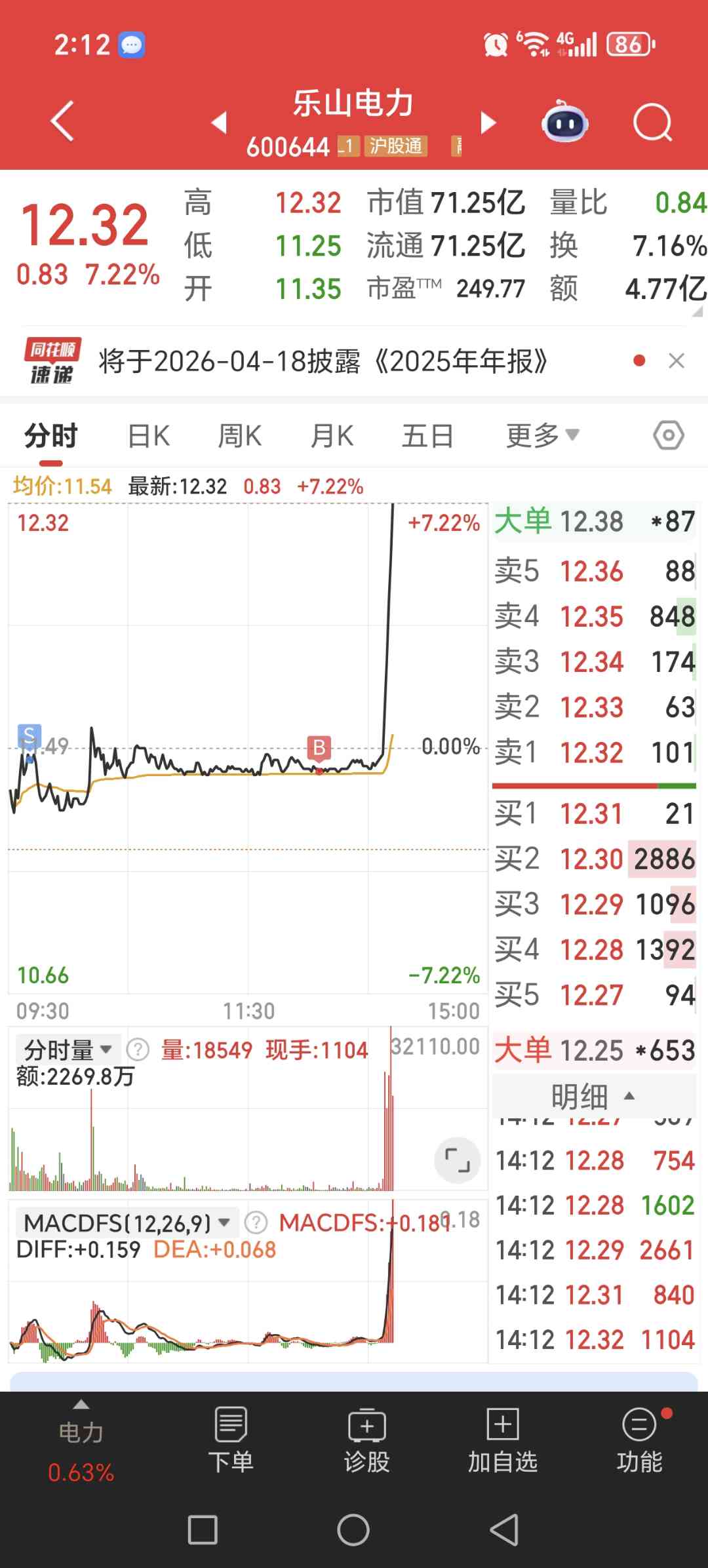This screenshot has width=708, height=1568.
Task: Collapse the 明细 trade details
Action: pyautogui.click(x=593, y=1096)
